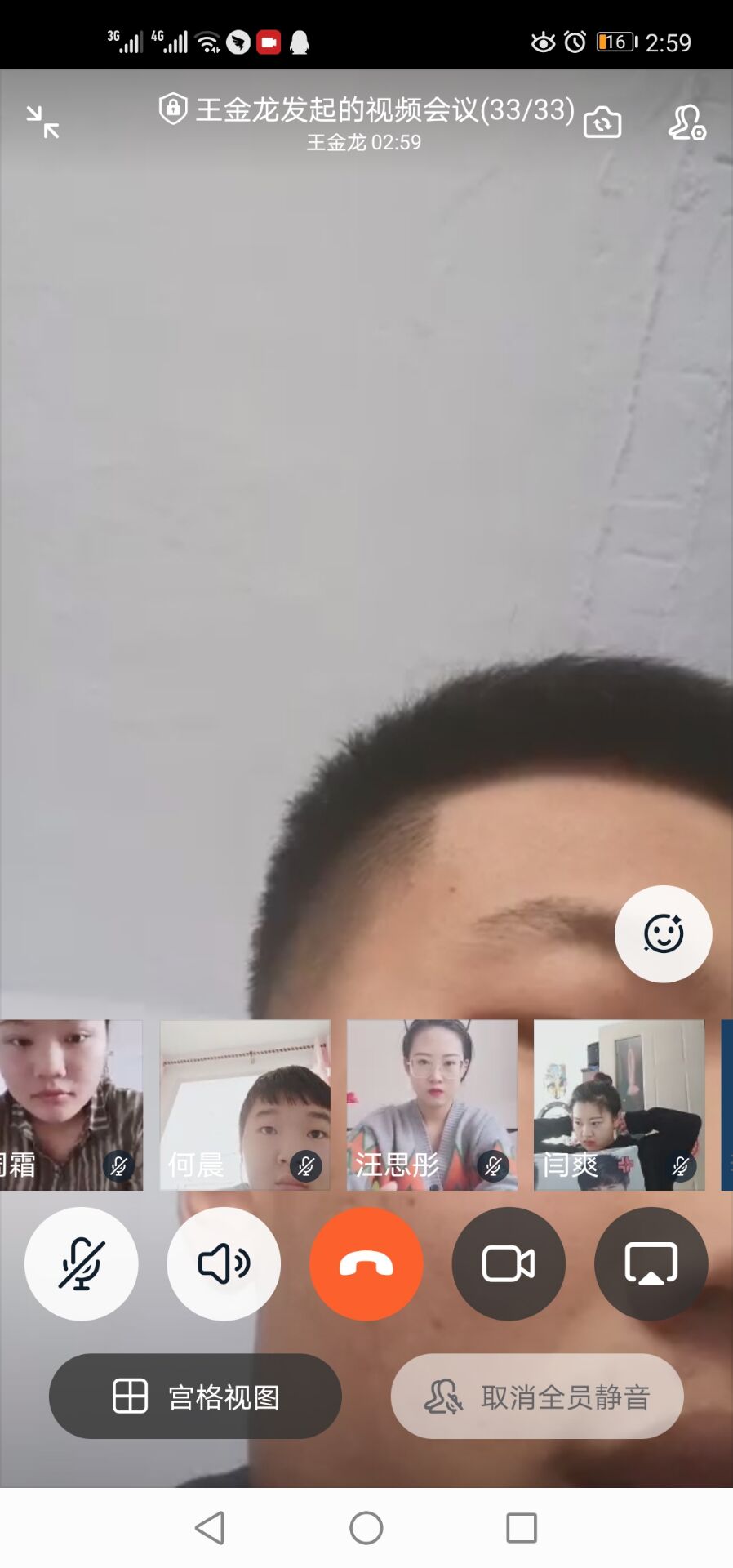Start screen sharing
733x1568 pixels.
[x=651, y=1263]
